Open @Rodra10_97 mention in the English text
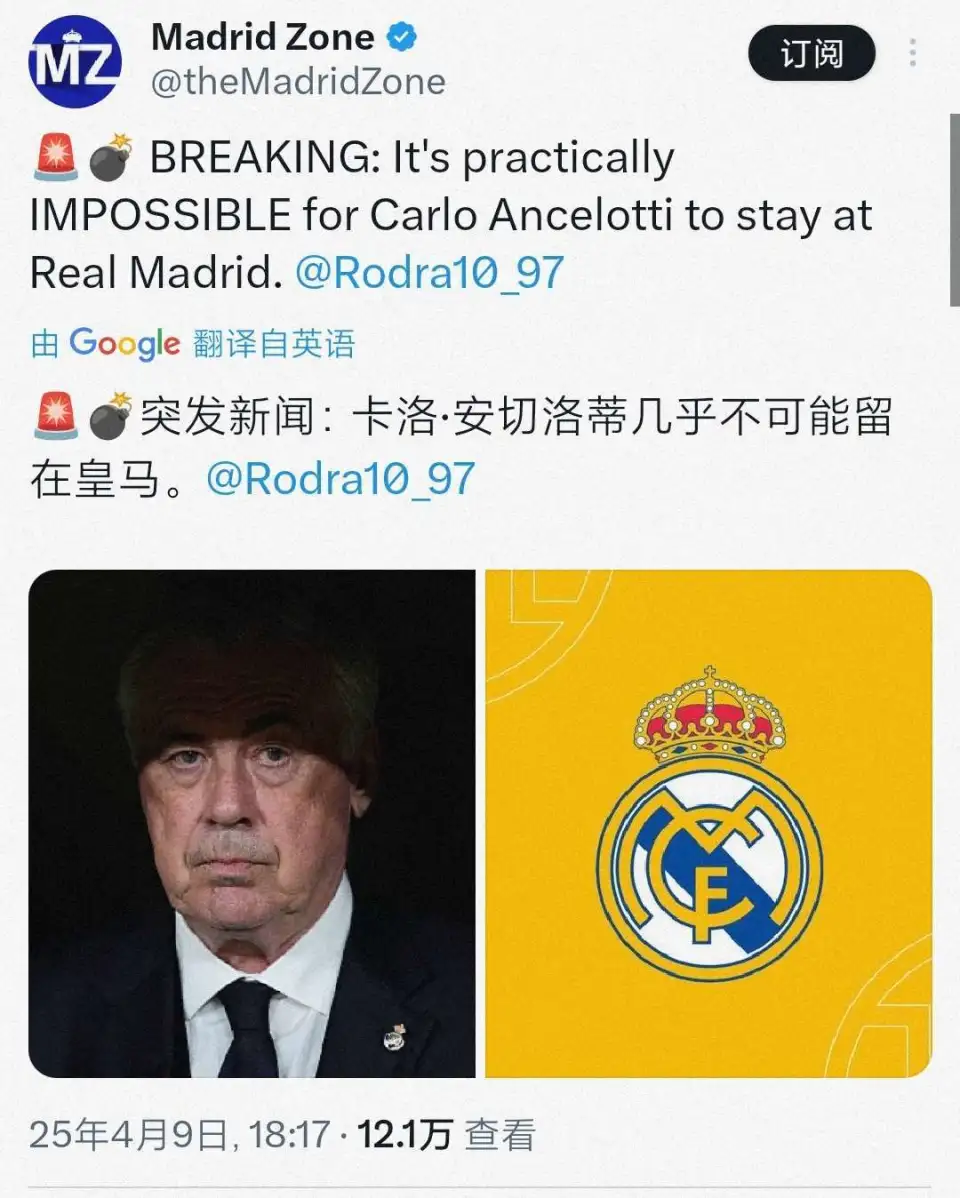 point(430,273)
